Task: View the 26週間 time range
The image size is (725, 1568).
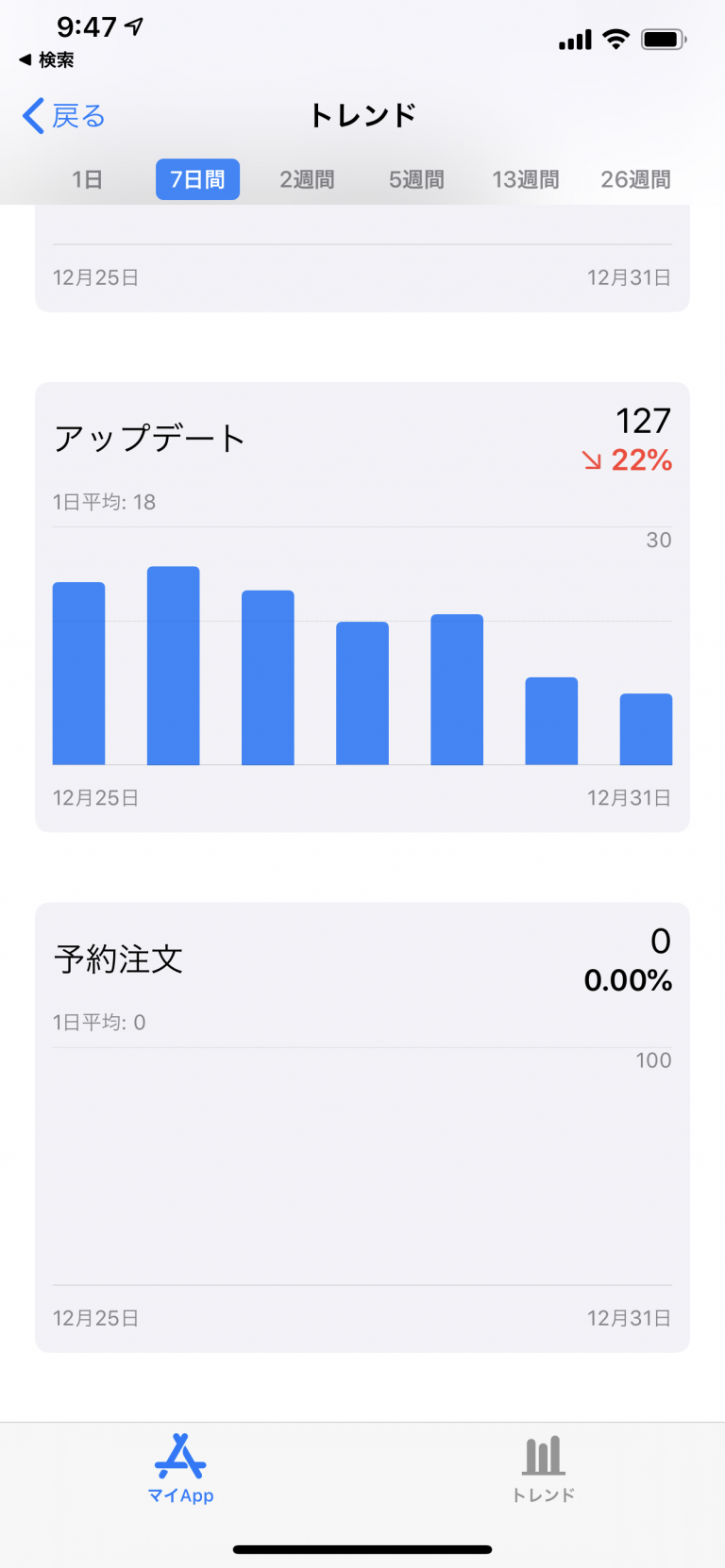Action: click(x=635, y=179)
